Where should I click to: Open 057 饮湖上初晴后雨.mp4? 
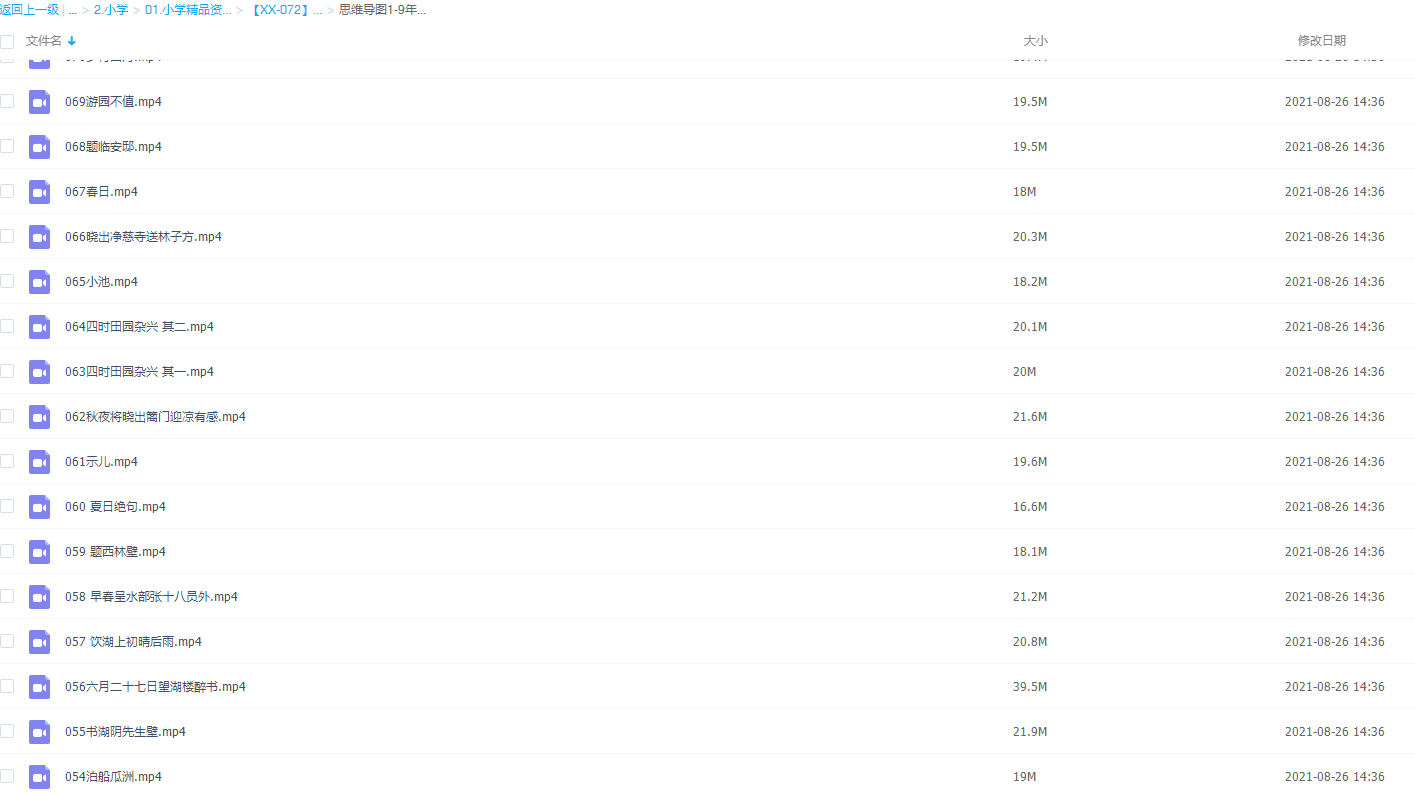click(133, 642)
